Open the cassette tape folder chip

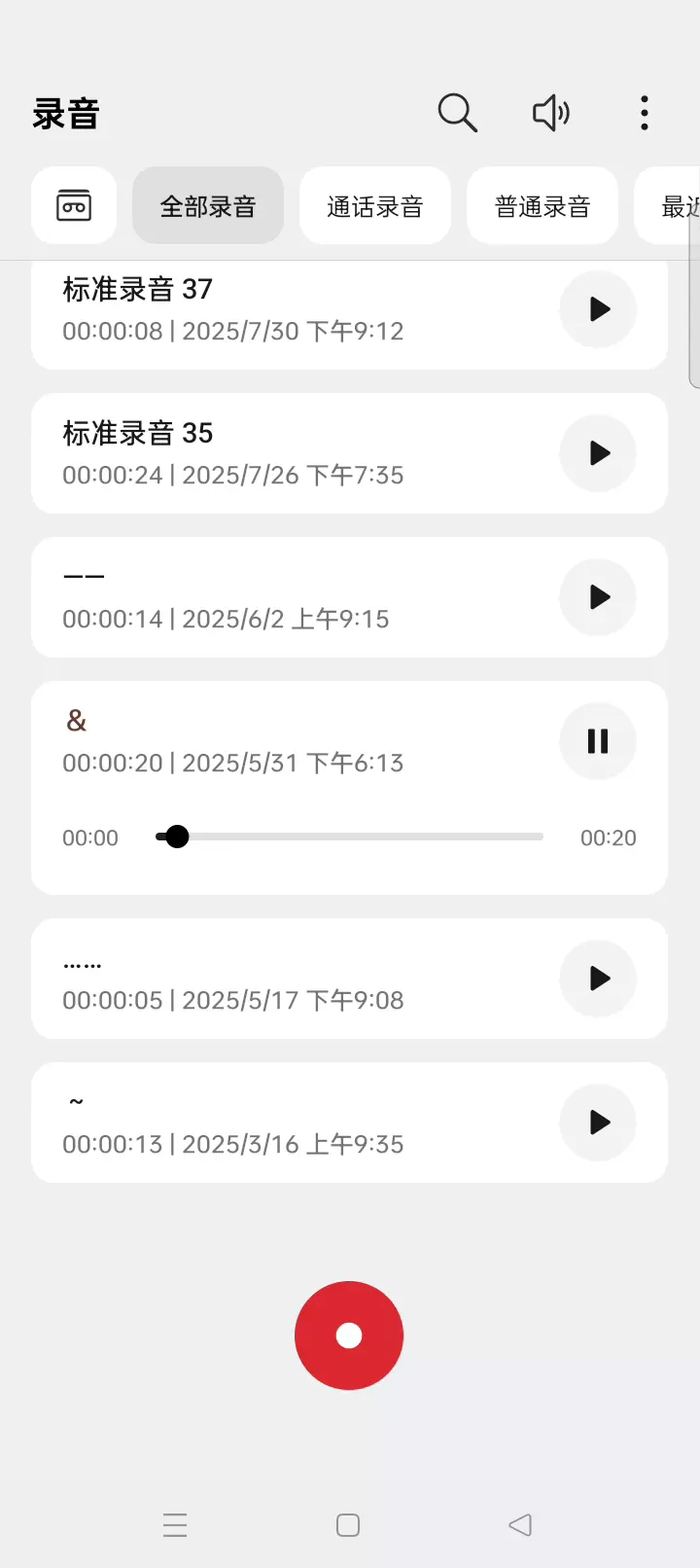pos(74,206)
